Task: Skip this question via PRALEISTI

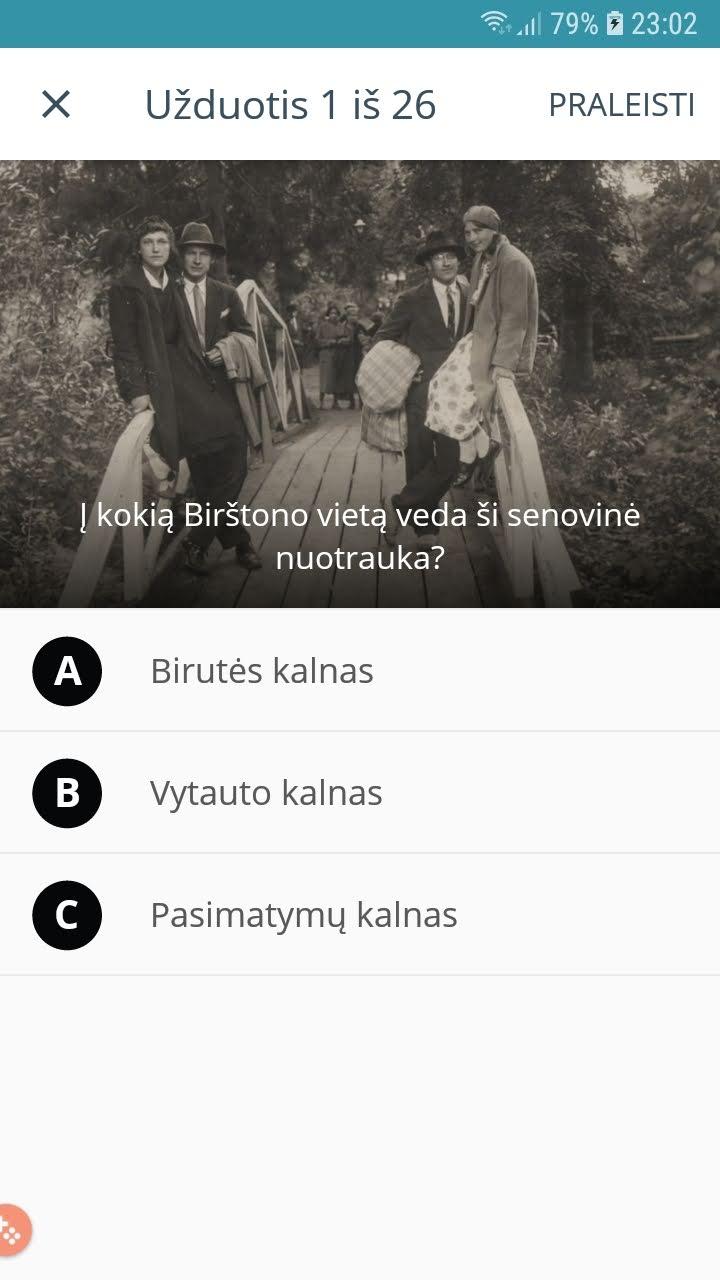Action: coord(621,104)
